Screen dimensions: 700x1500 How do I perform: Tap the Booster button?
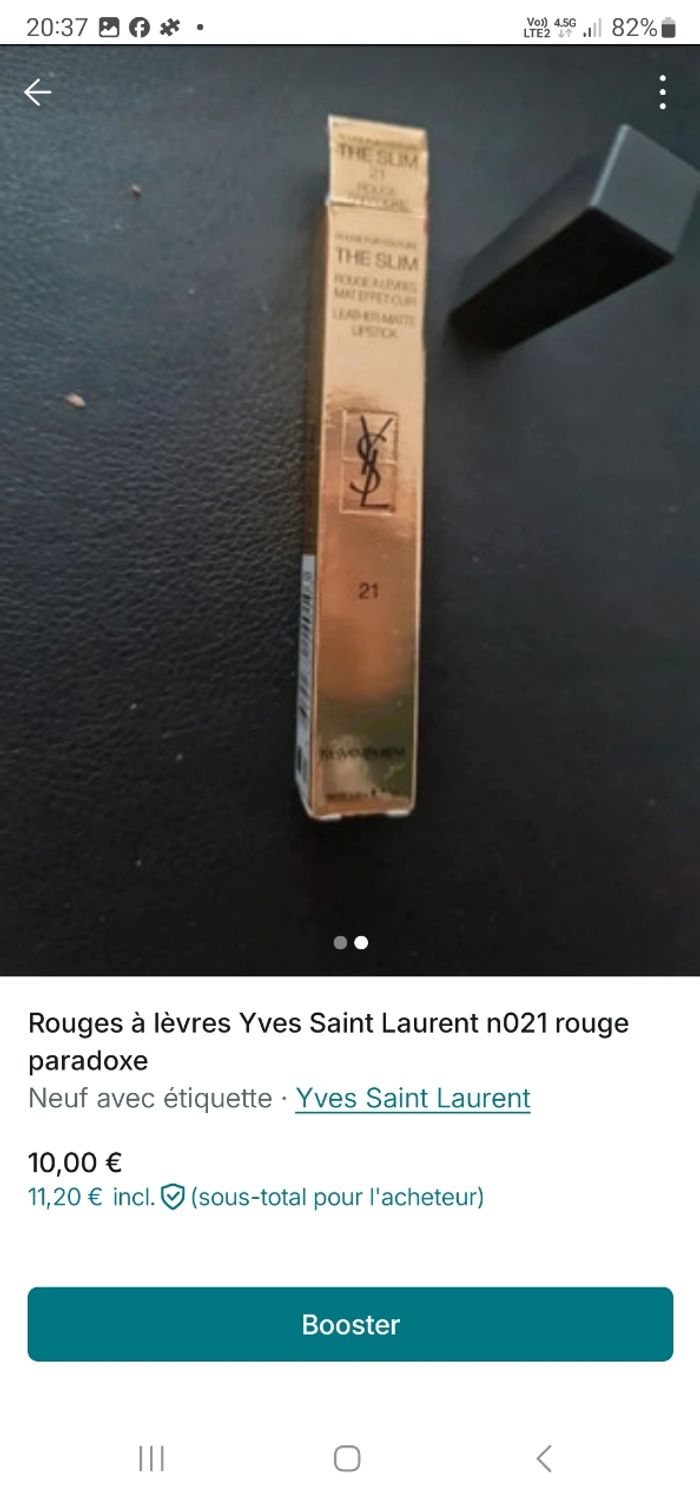pyautogui.click(x=350, y=1324)
